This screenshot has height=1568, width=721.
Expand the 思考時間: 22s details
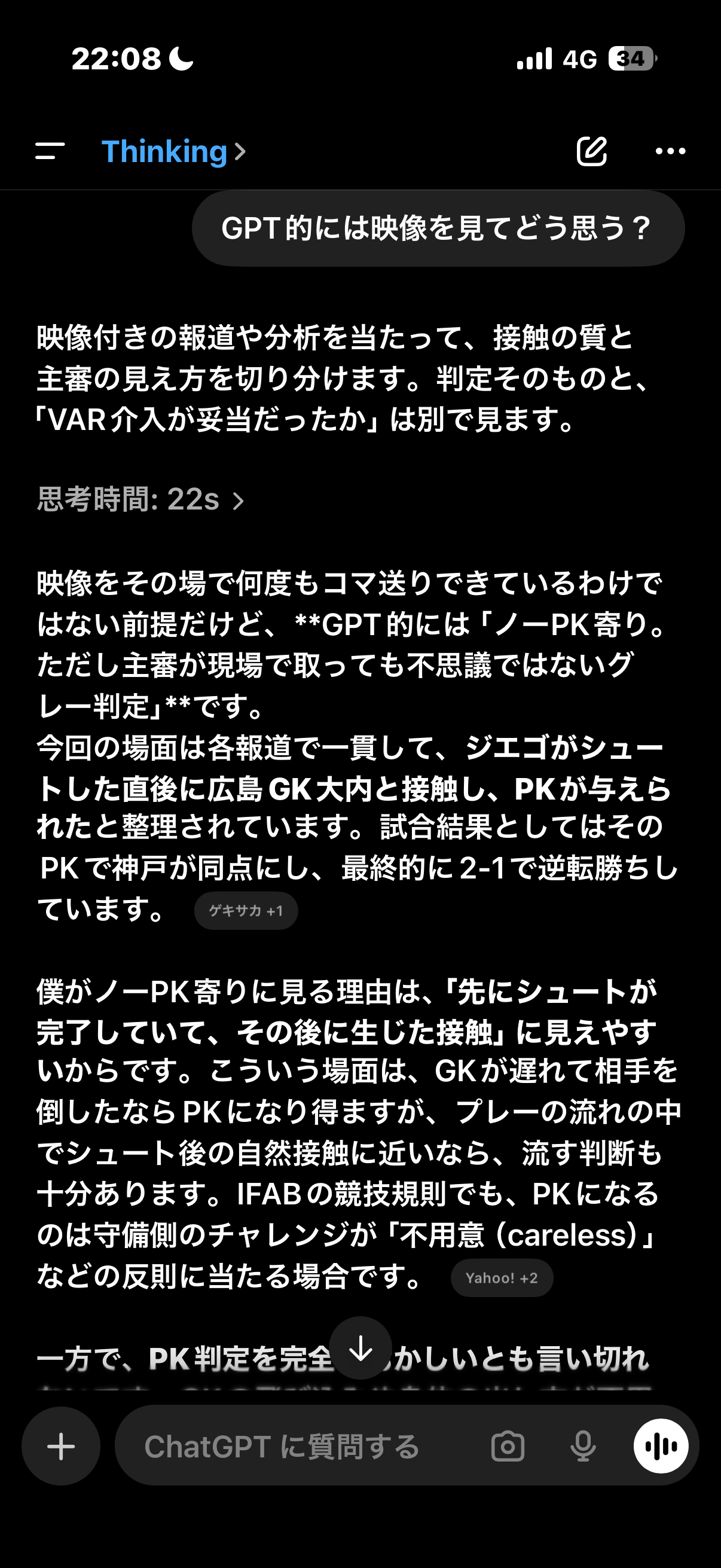[x=140, y=500]
